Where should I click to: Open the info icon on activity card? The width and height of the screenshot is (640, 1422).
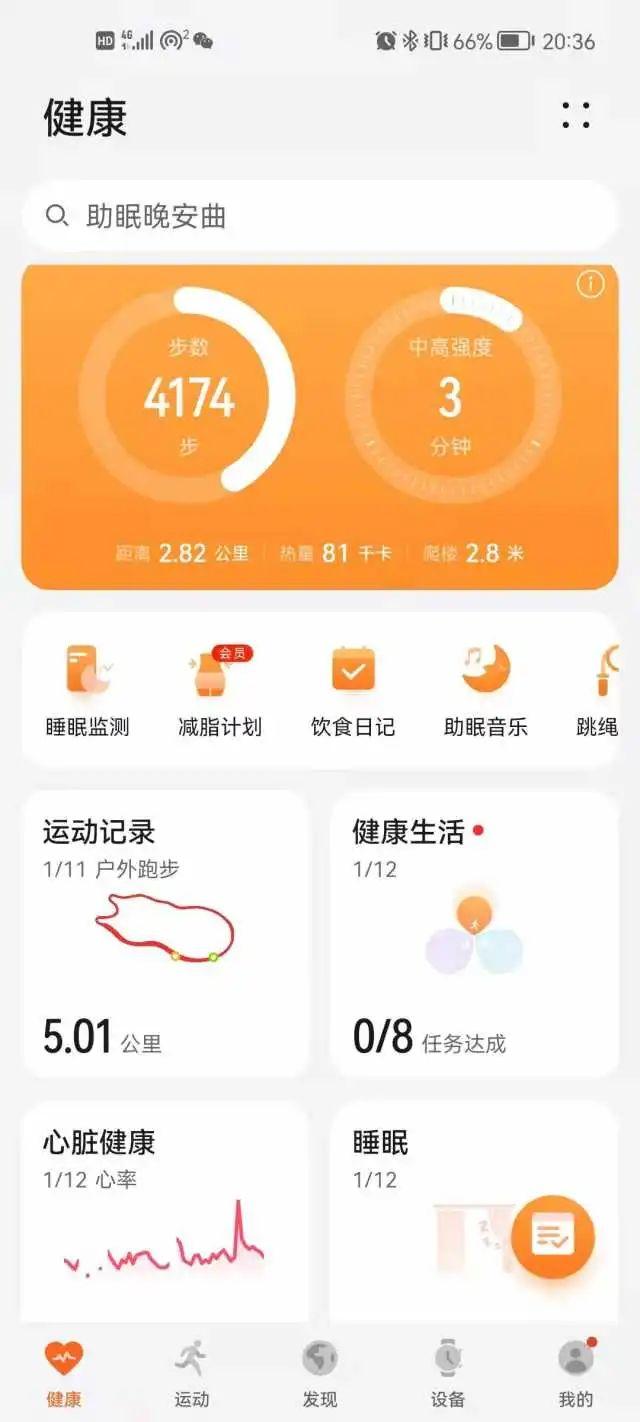[x=590, y=285]
